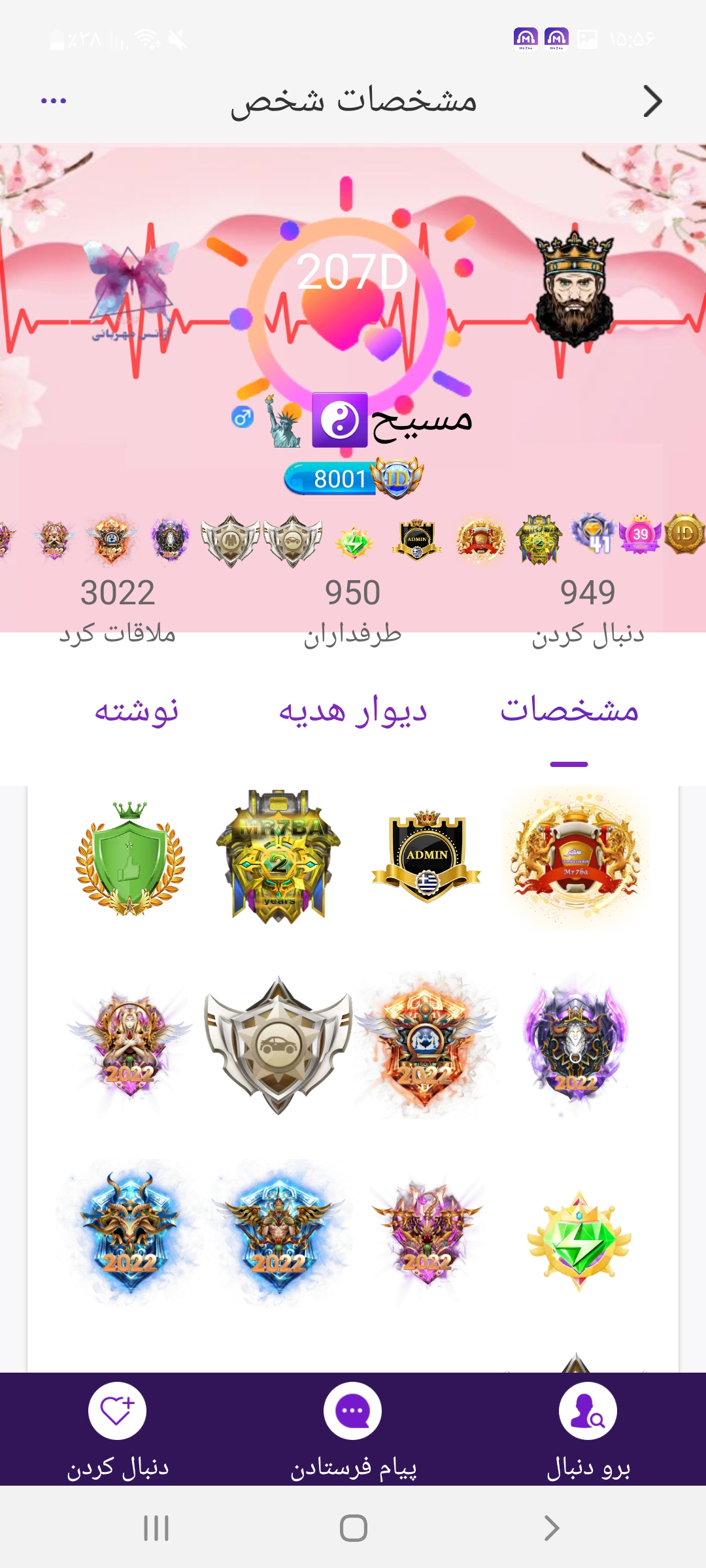Screen dimensions: 706x1568
Task: View the silver car shield badge
Action: pos(279,1045)
